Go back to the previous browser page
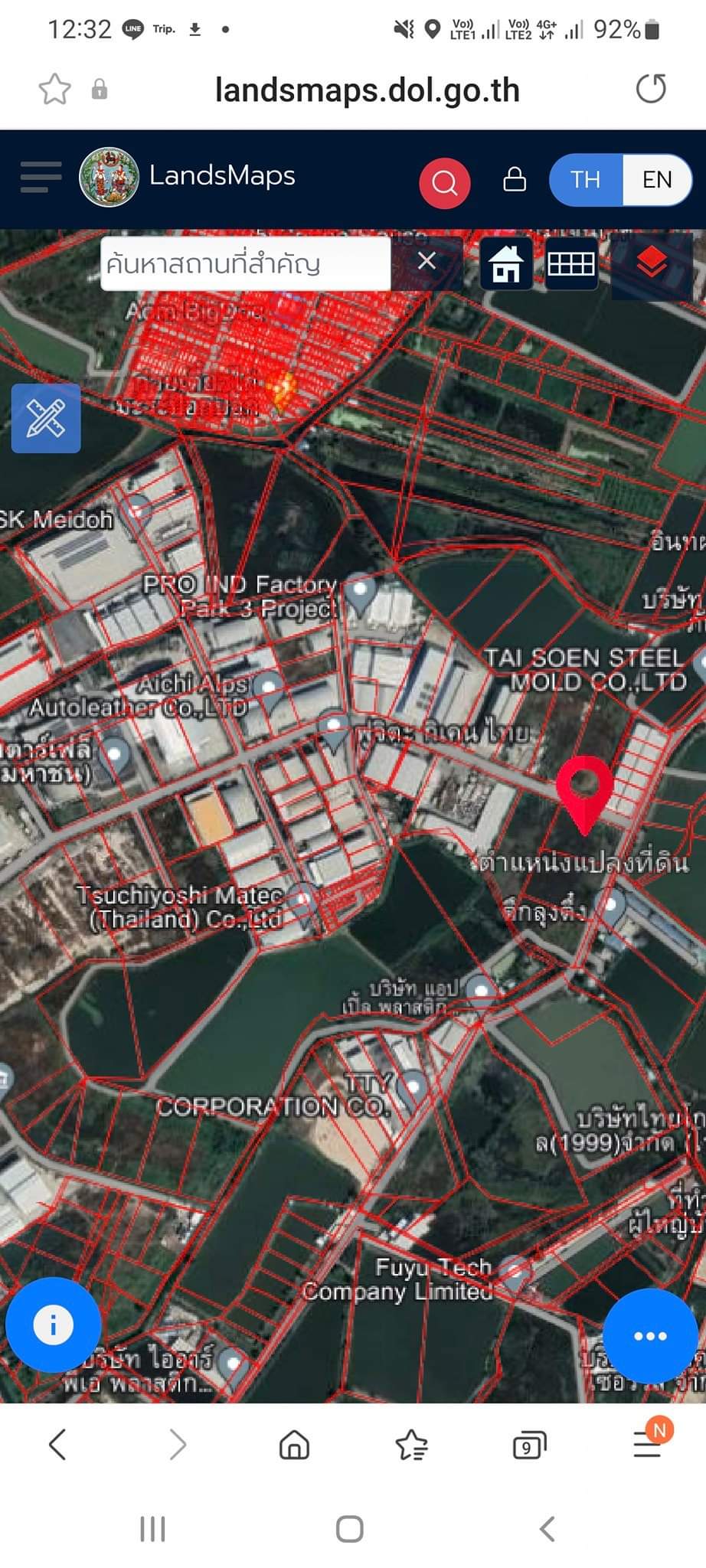 click(x=58, y=1445)
